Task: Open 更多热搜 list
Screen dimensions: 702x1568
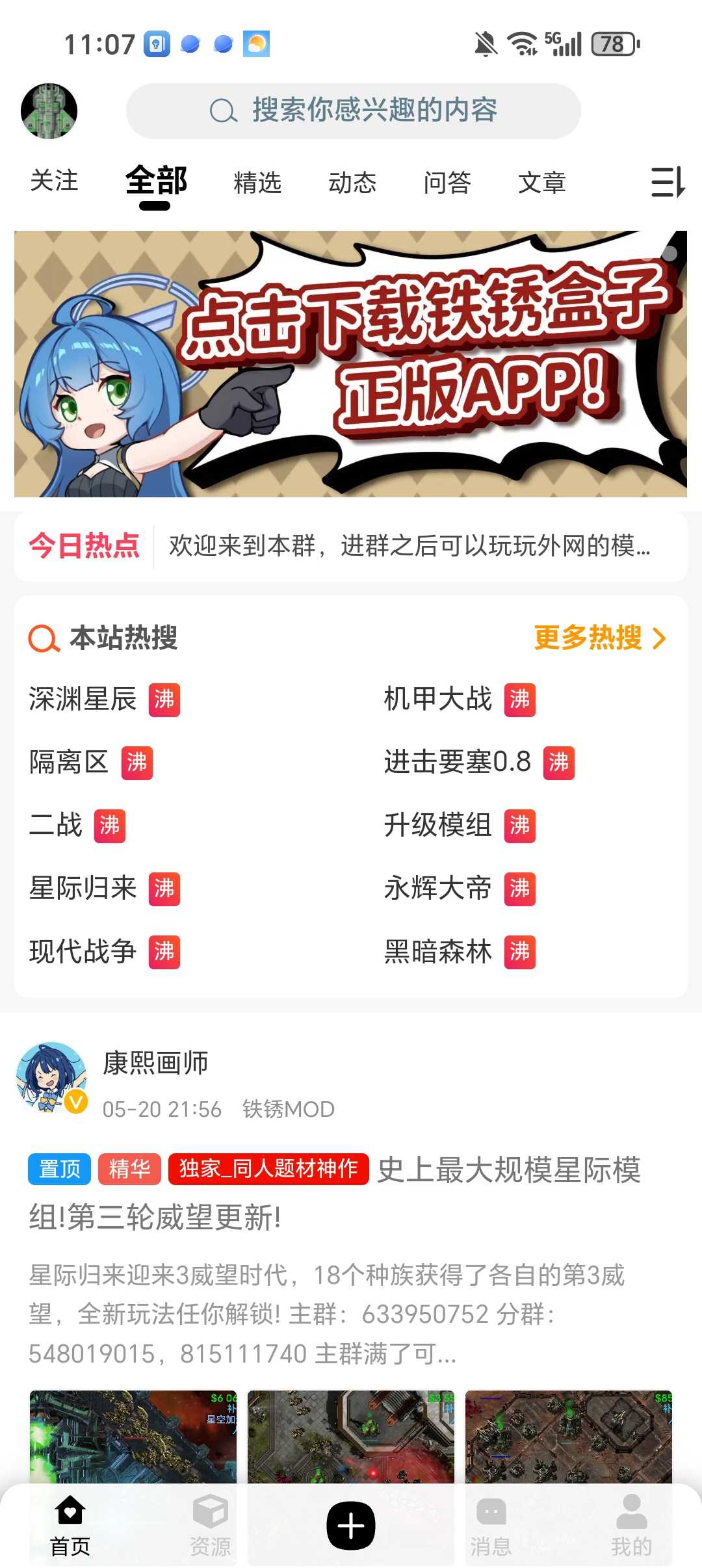Action: pos(599,638)
